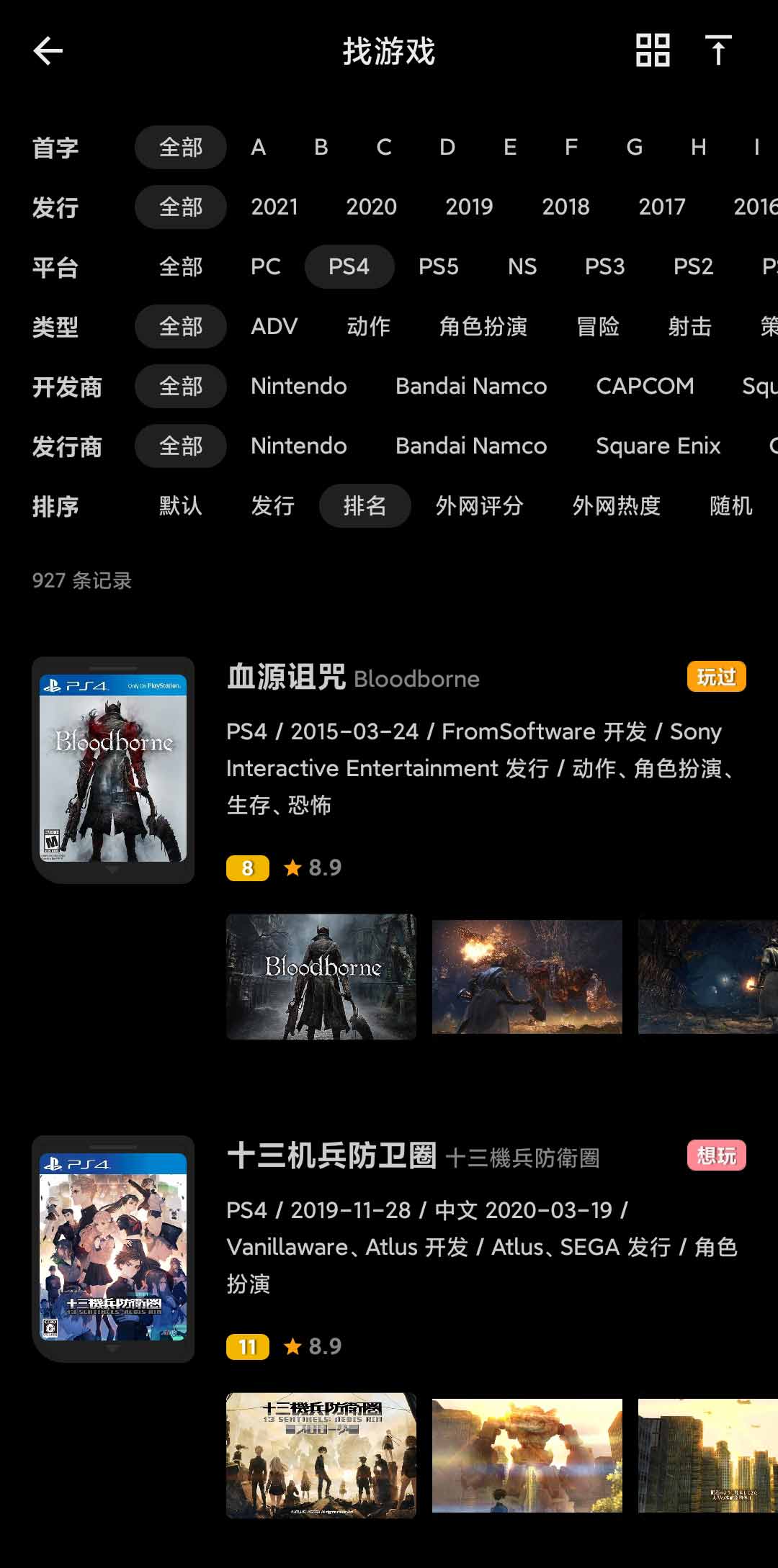Tap the 玩过 tag on Bloodborne
Viewport: 778px width, 1568px height.
pyautogui.click(x=716, y=677)
